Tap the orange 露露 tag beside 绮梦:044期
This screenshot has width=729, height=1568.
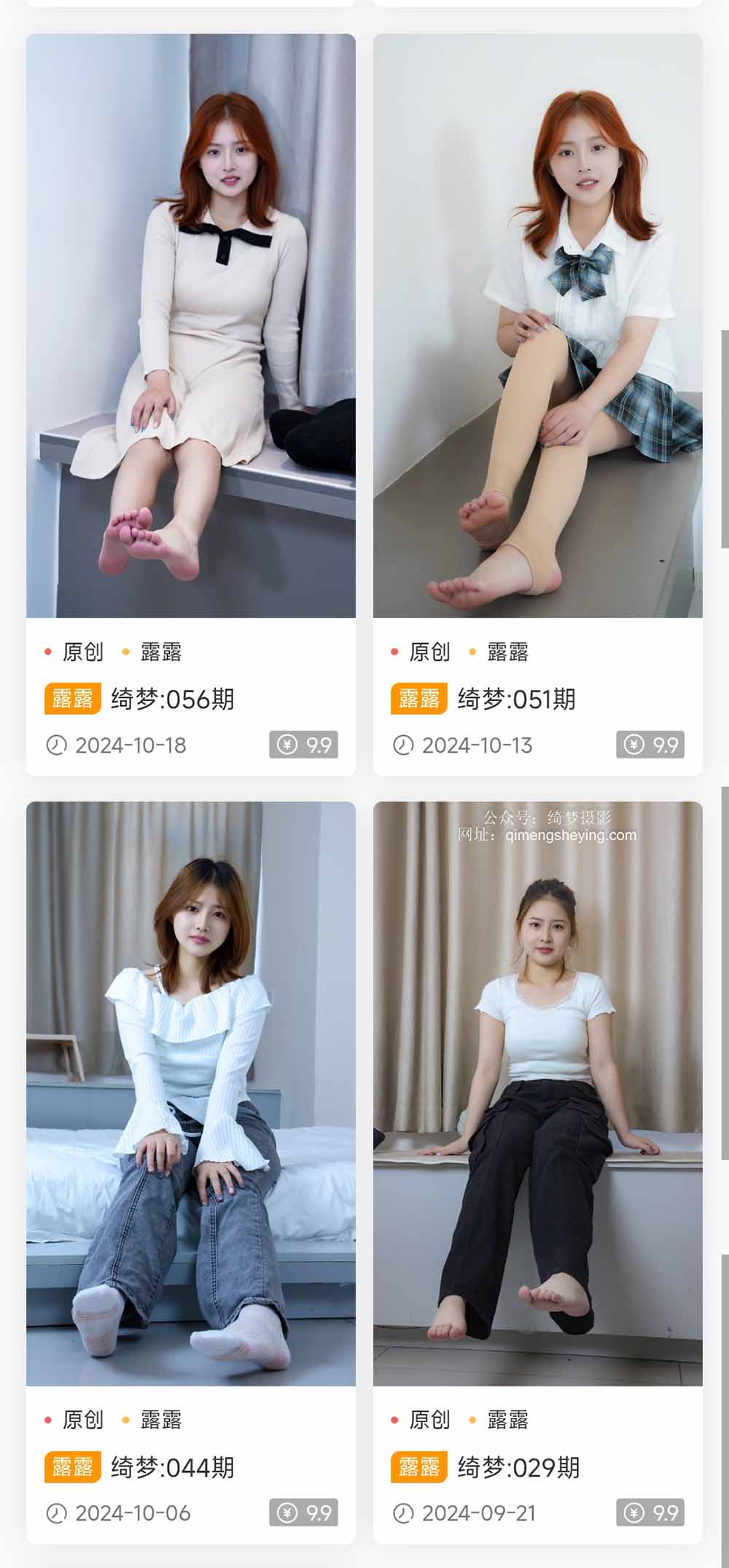point(72,1467)
